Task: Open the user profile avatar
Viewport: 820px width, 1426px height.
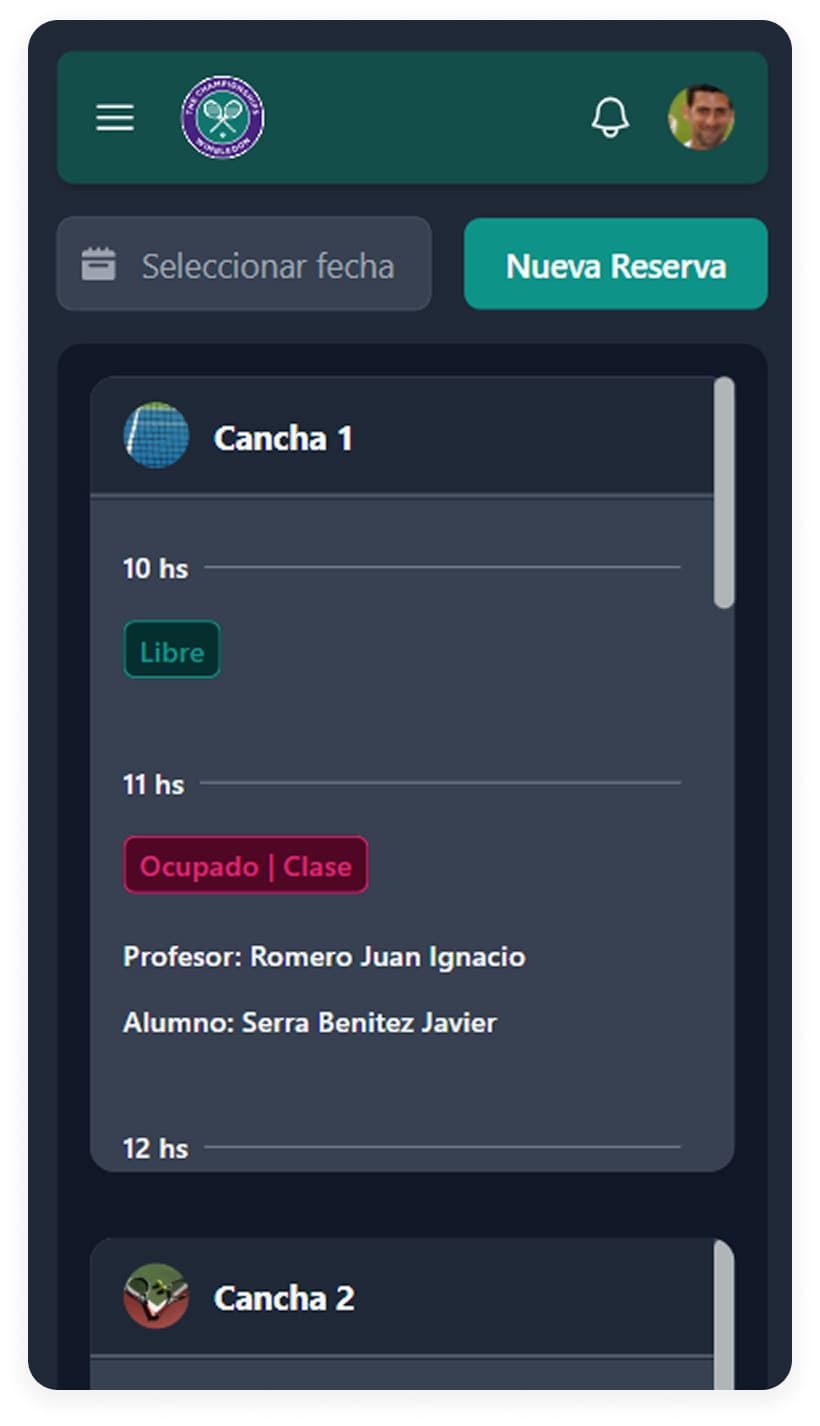Action: point(701,118)
